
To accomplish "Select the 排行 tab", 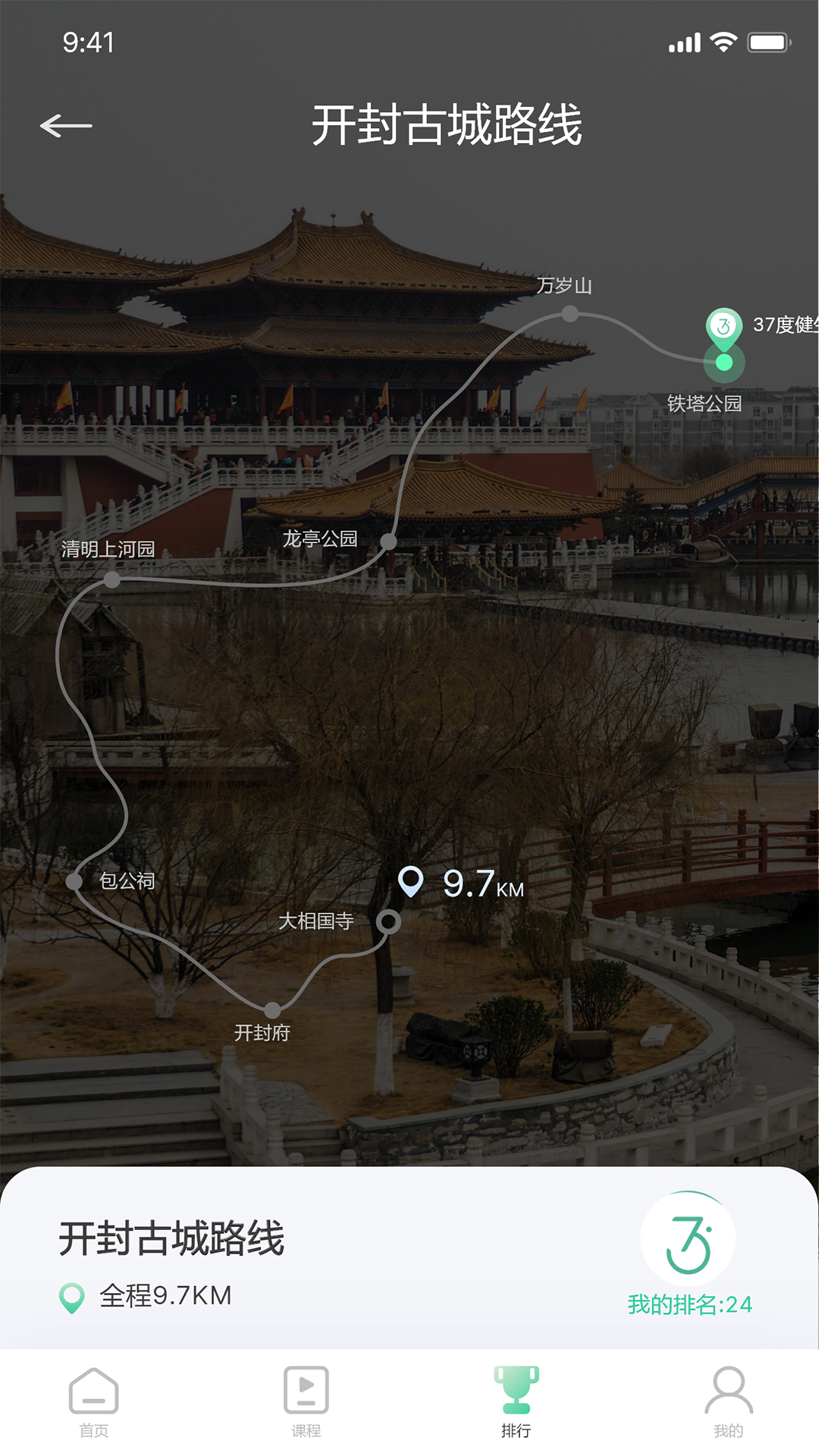I will 516,1401.
